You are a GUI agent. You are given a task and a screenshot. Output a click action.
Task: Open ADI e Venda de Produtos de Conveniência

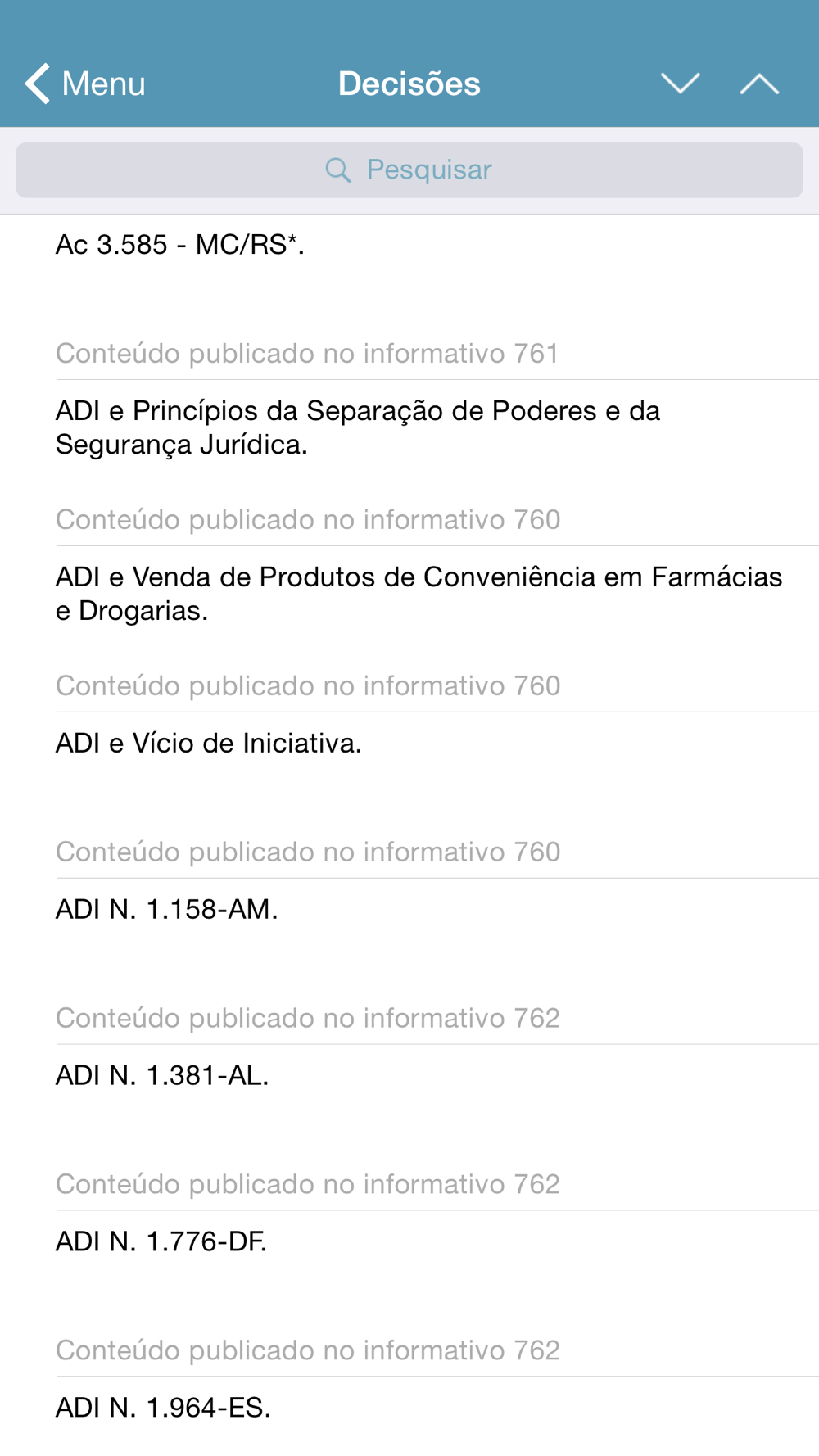419,594
